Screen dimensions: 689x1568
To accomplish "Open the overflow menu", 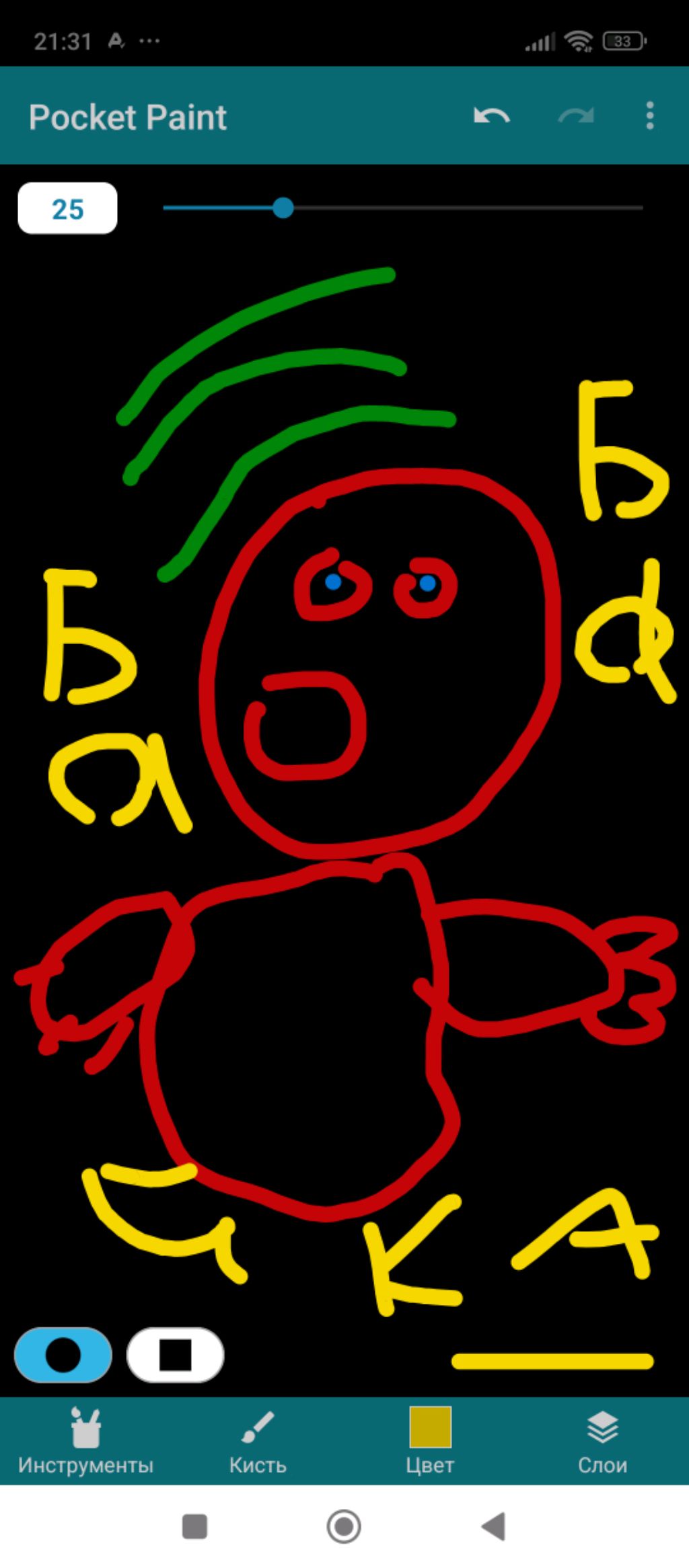I will (649, 116).
